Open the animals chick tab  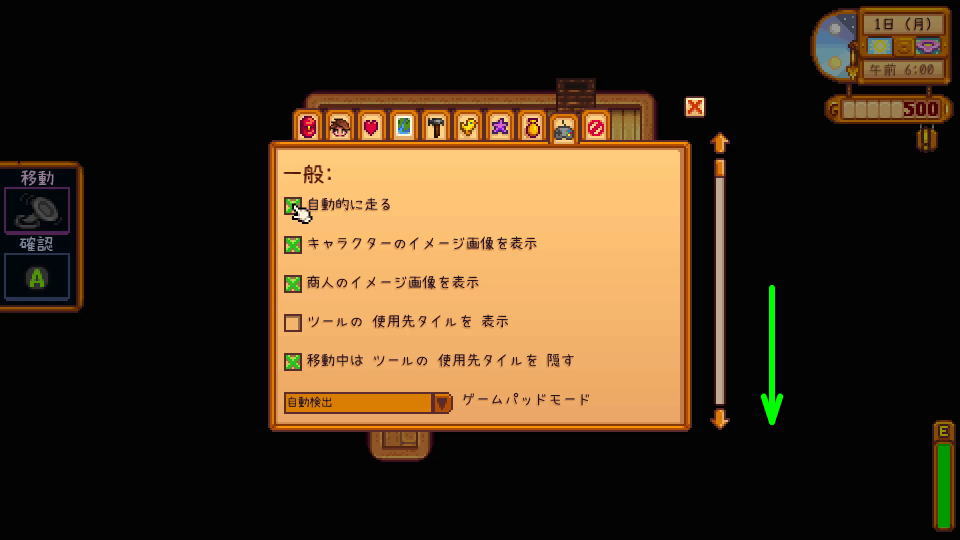pyautogui.click(x=468, y=127)
